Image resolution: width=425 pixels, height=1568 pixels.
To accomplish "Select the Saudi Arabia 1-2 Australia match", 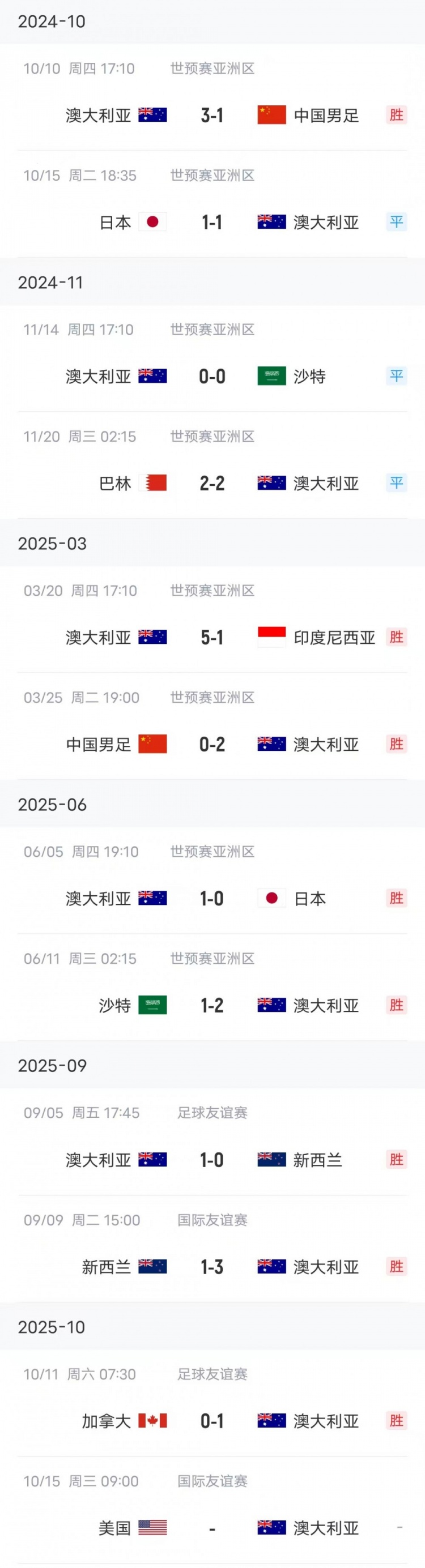I will pyautogui.click(x=212, y=1006).
